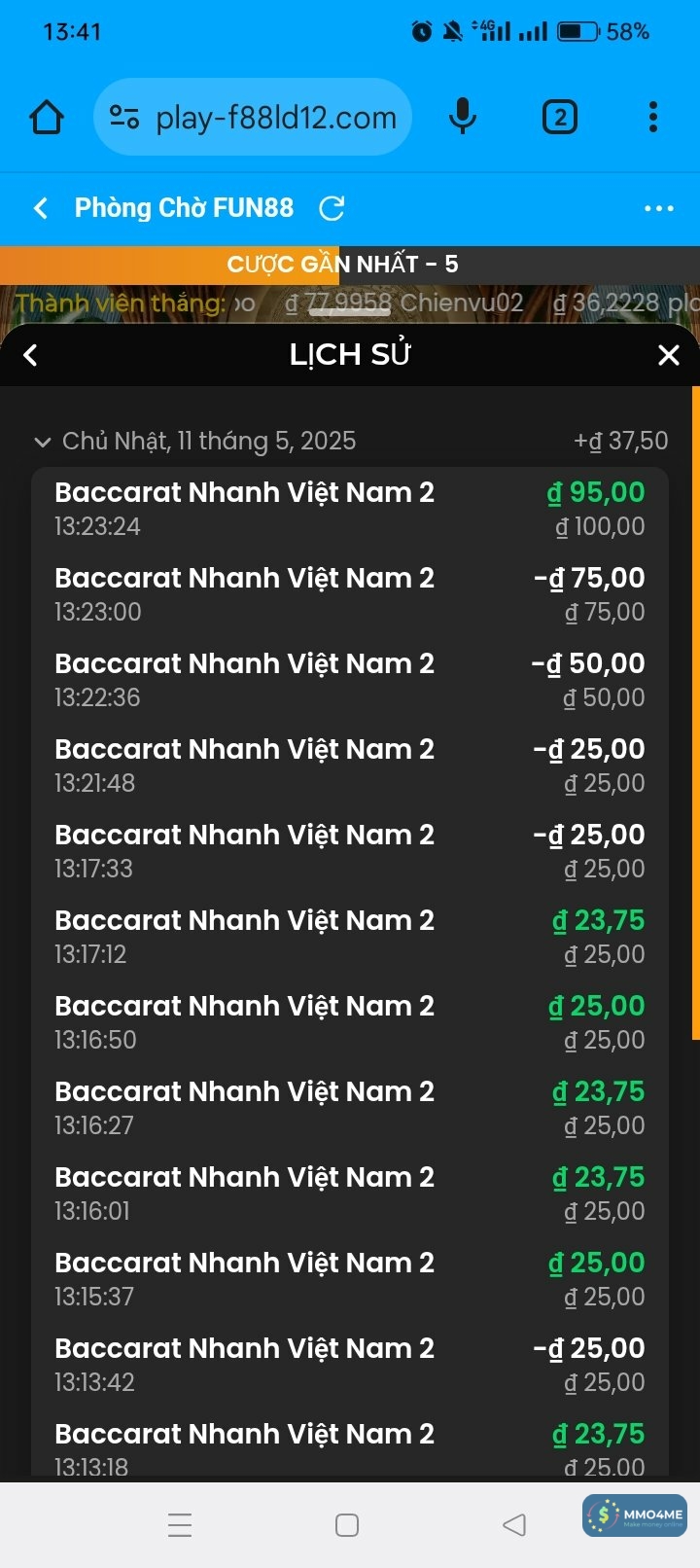
Task: View the 13:16:50 bet details
Action: [x=350, y=1022]
